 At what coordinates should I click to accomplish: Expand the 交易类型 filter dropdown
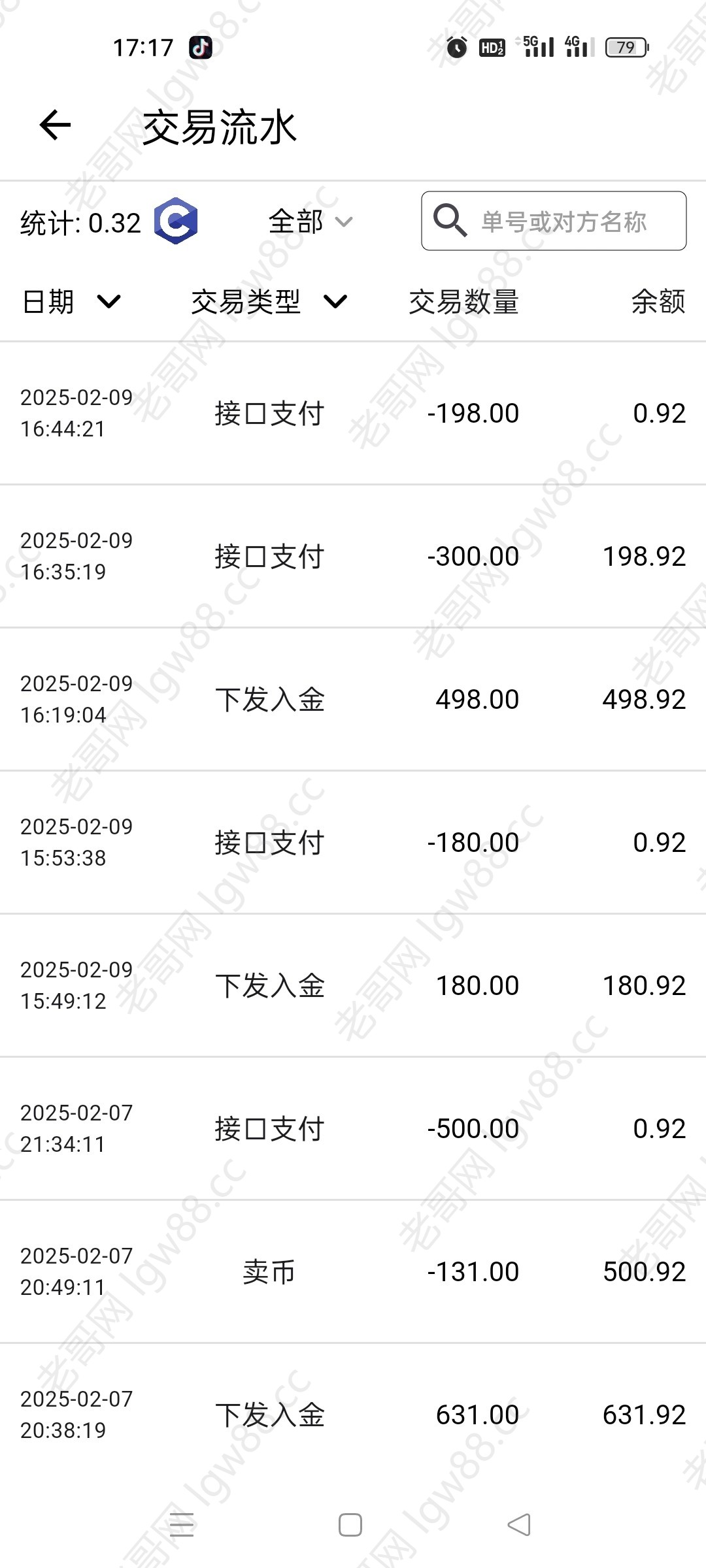point(269,302)
